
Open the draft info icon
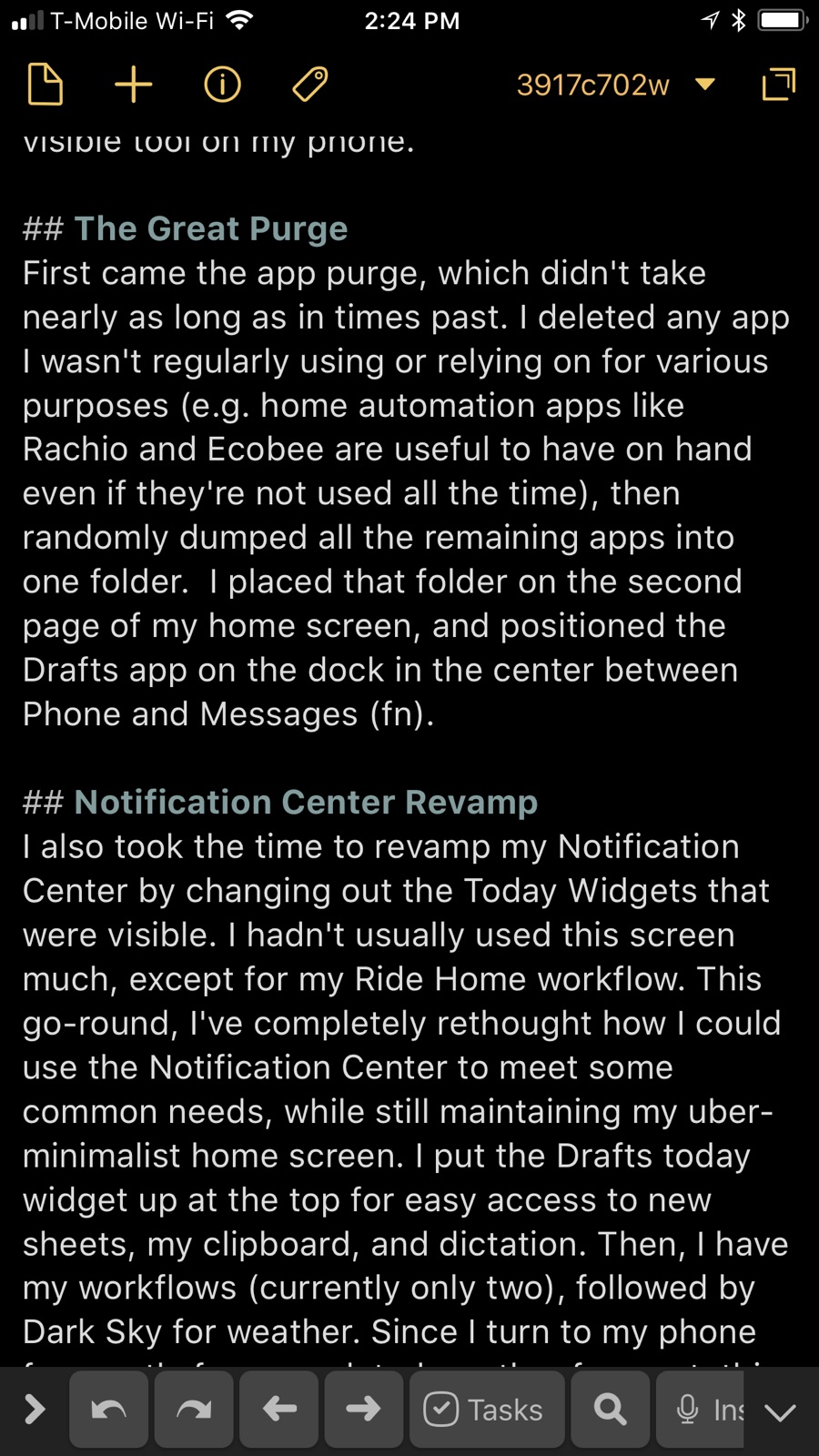tap(222, 85)
